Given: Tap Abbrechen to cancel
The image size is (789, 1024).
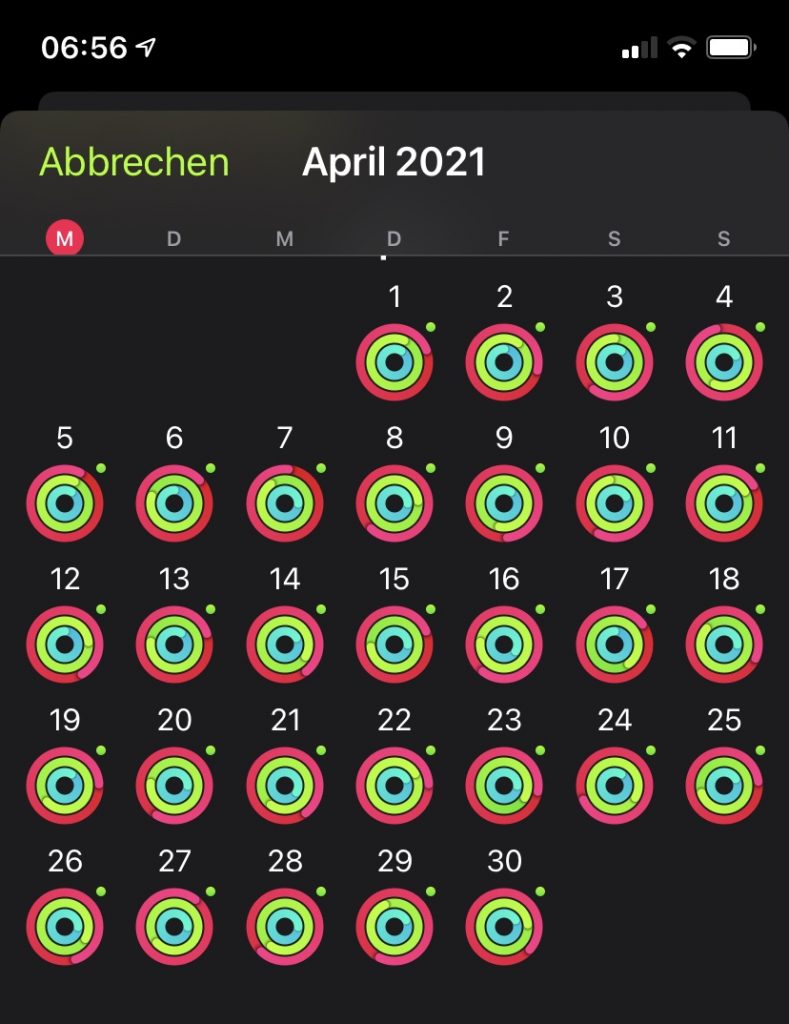Looking at the screenshot, I should [134, 162].
